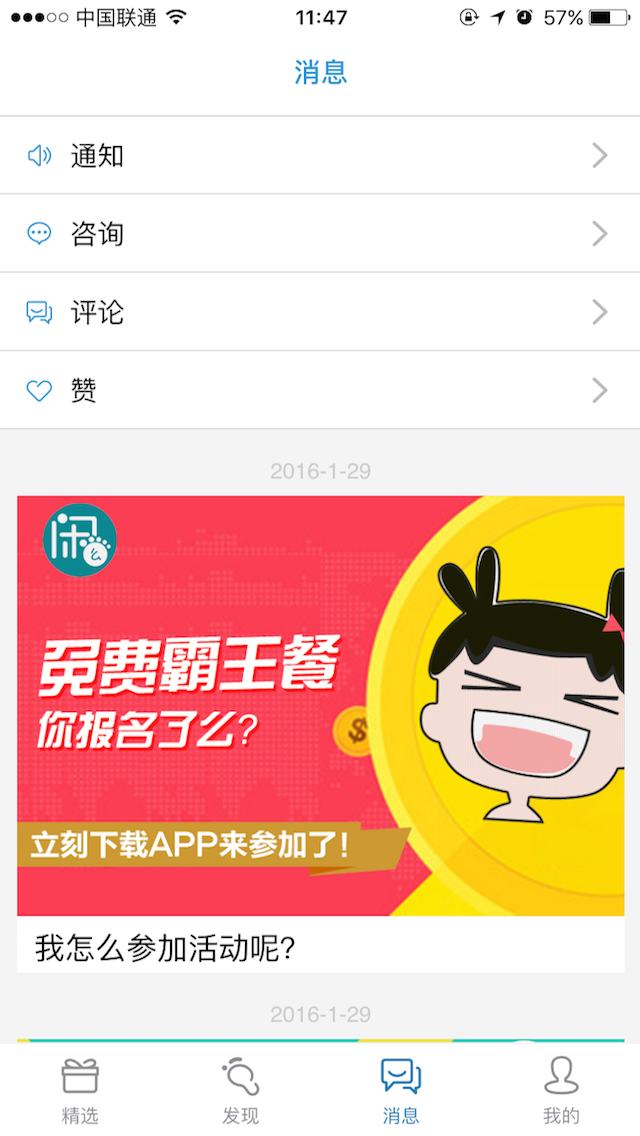Open the 咨询 consultation row
Viewport: 640px width, 1136px height.
coord(320,234)
